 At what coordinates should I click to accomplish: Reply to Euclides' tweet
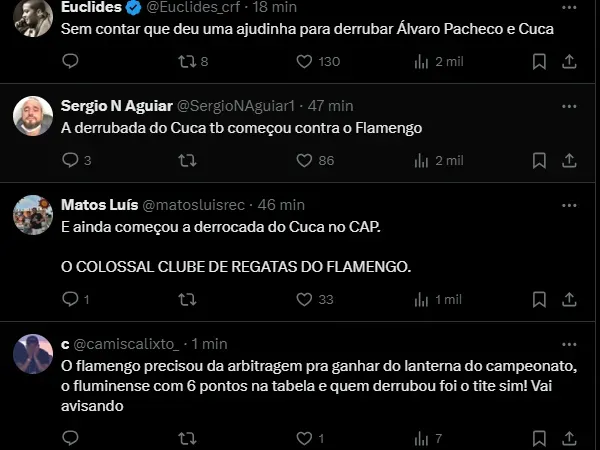[x=70, y=61]
